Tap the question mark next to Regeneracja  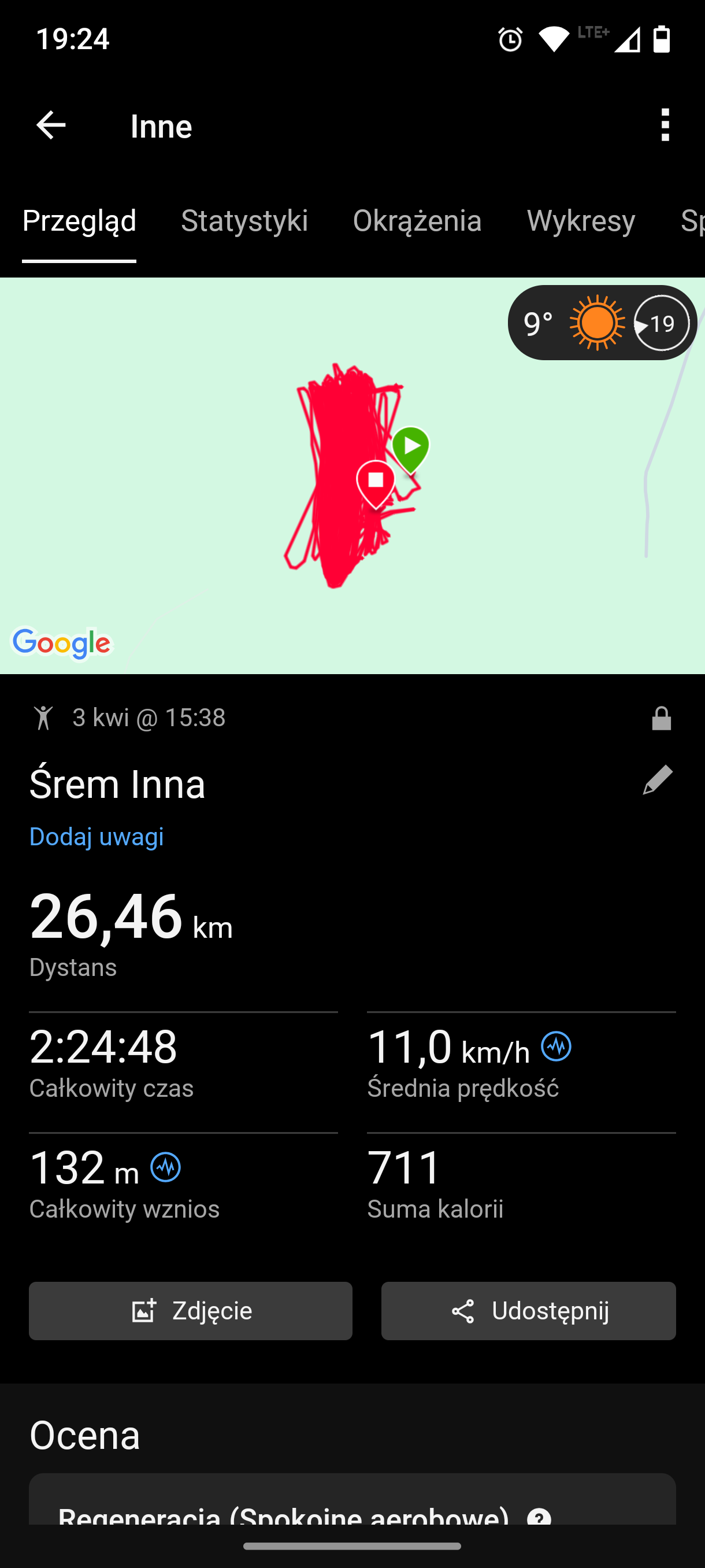click(x=539, y=1519)
